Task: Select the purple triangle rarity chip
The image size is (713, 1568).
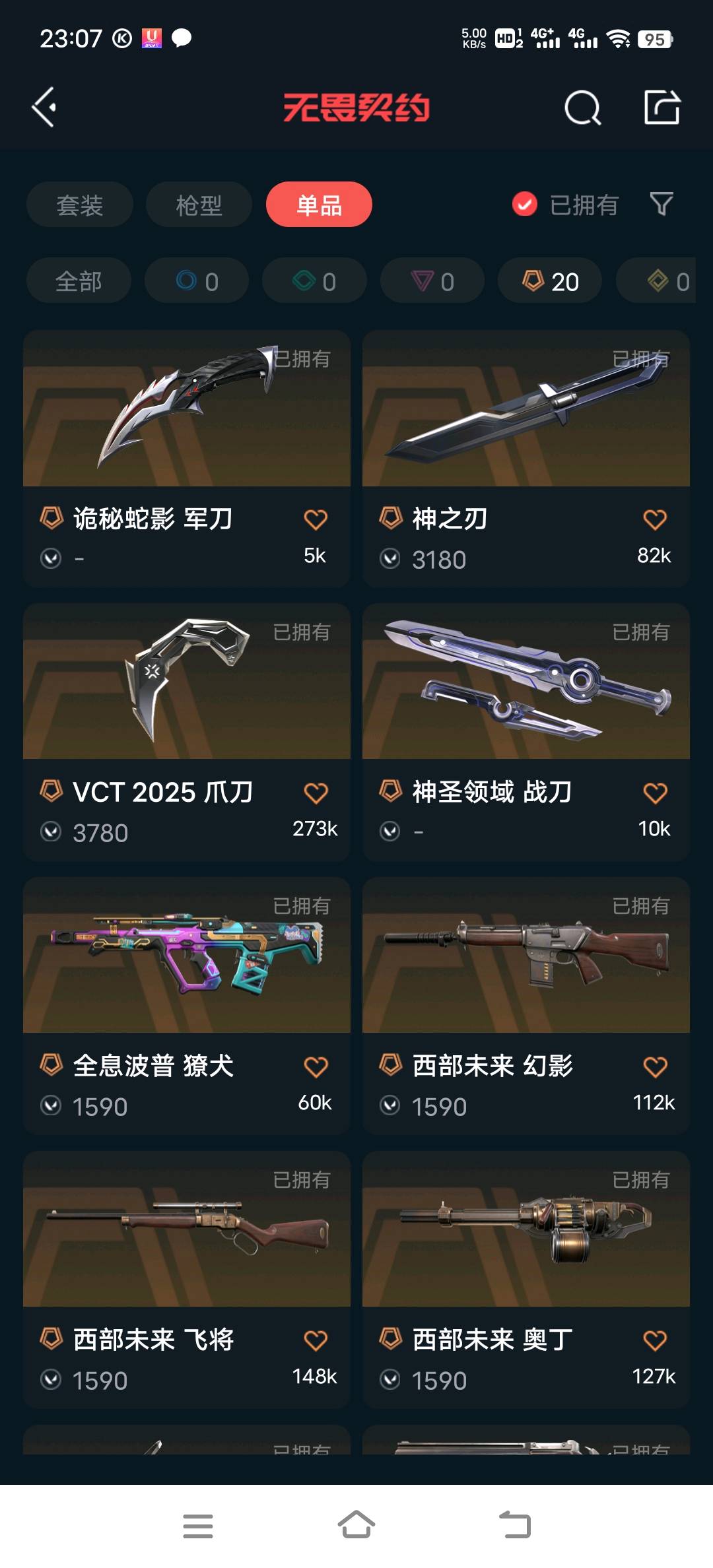Action: click(432, 280)
